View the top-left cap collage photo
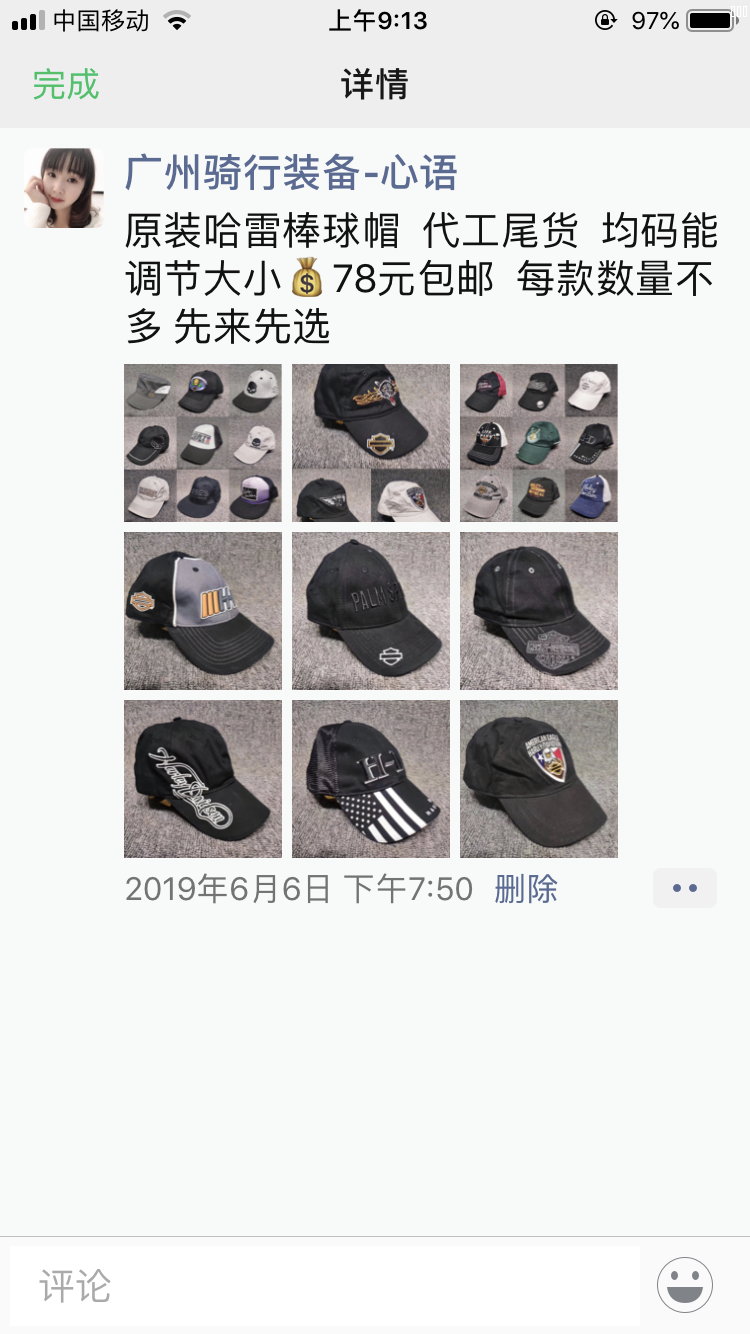Viewport: 750px width, 1334px height. pos(202,442)
